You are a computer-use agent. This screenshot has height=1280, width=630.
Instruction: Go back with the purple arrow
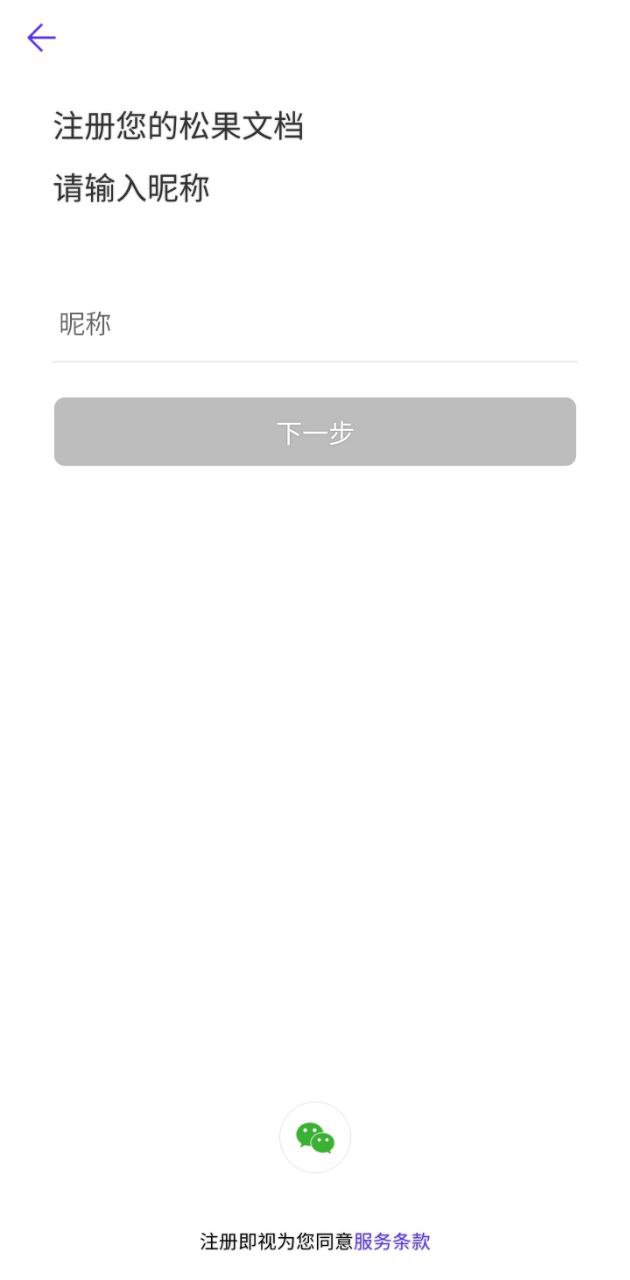(41, 38)
